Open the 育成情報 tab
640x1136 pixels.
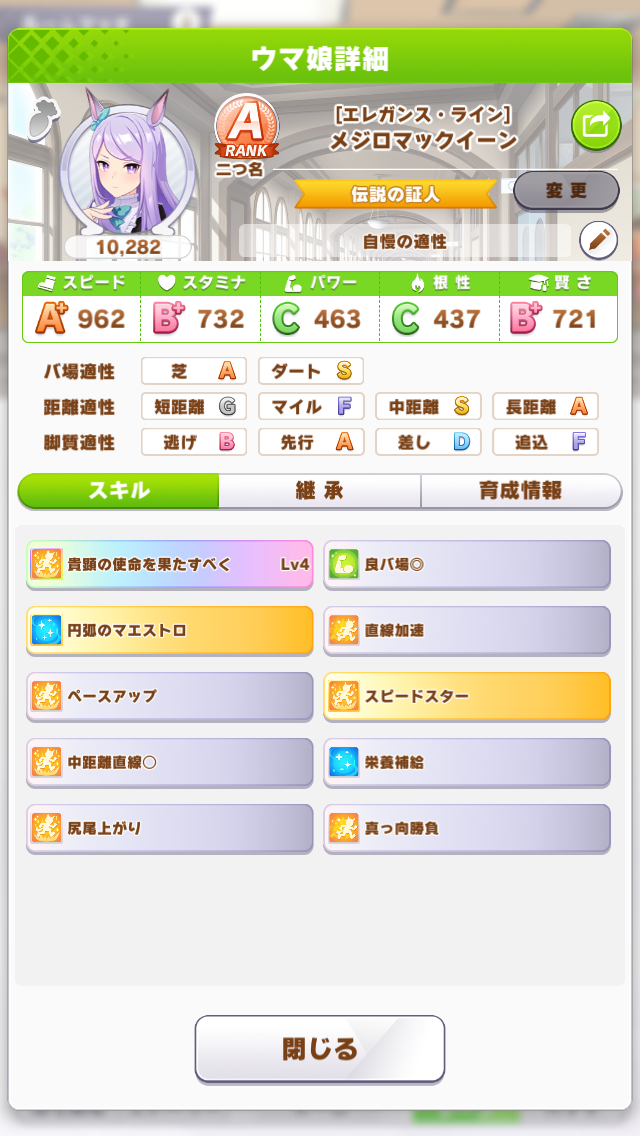tap(521, 490)
